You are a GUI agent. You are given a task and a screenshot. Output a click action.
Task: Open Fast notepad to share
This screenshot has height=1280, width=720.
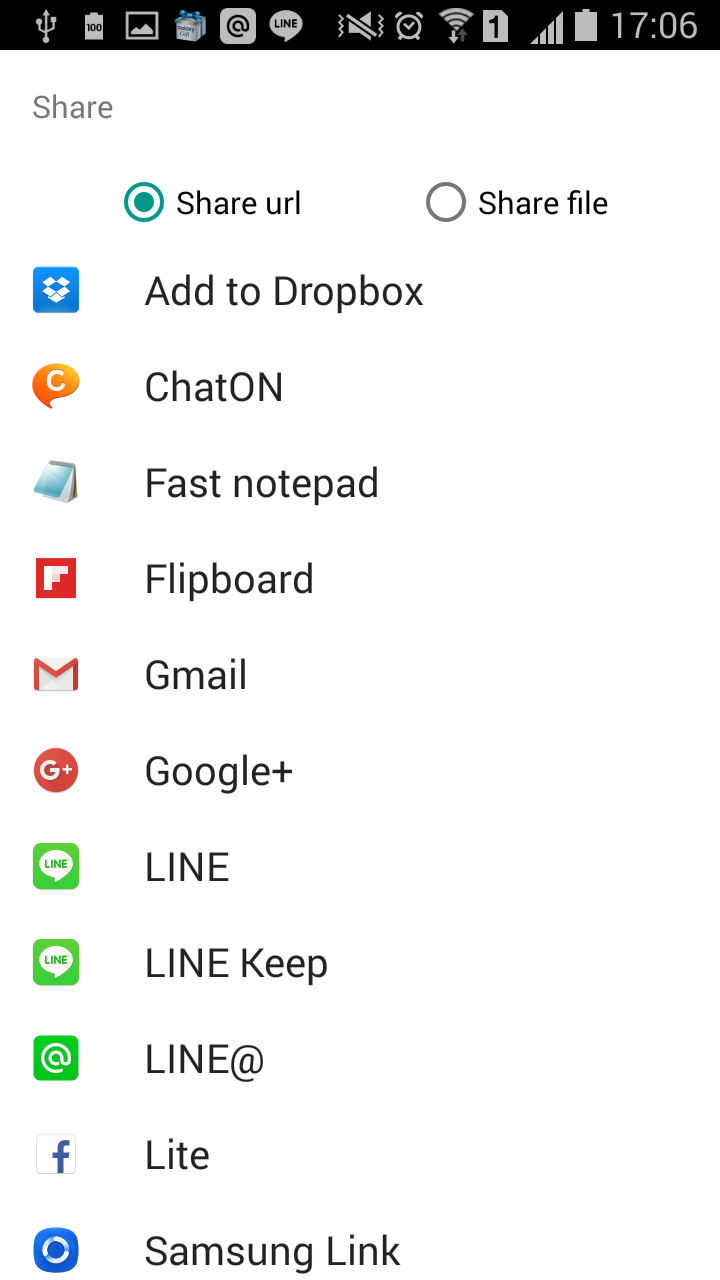(261, 484)
